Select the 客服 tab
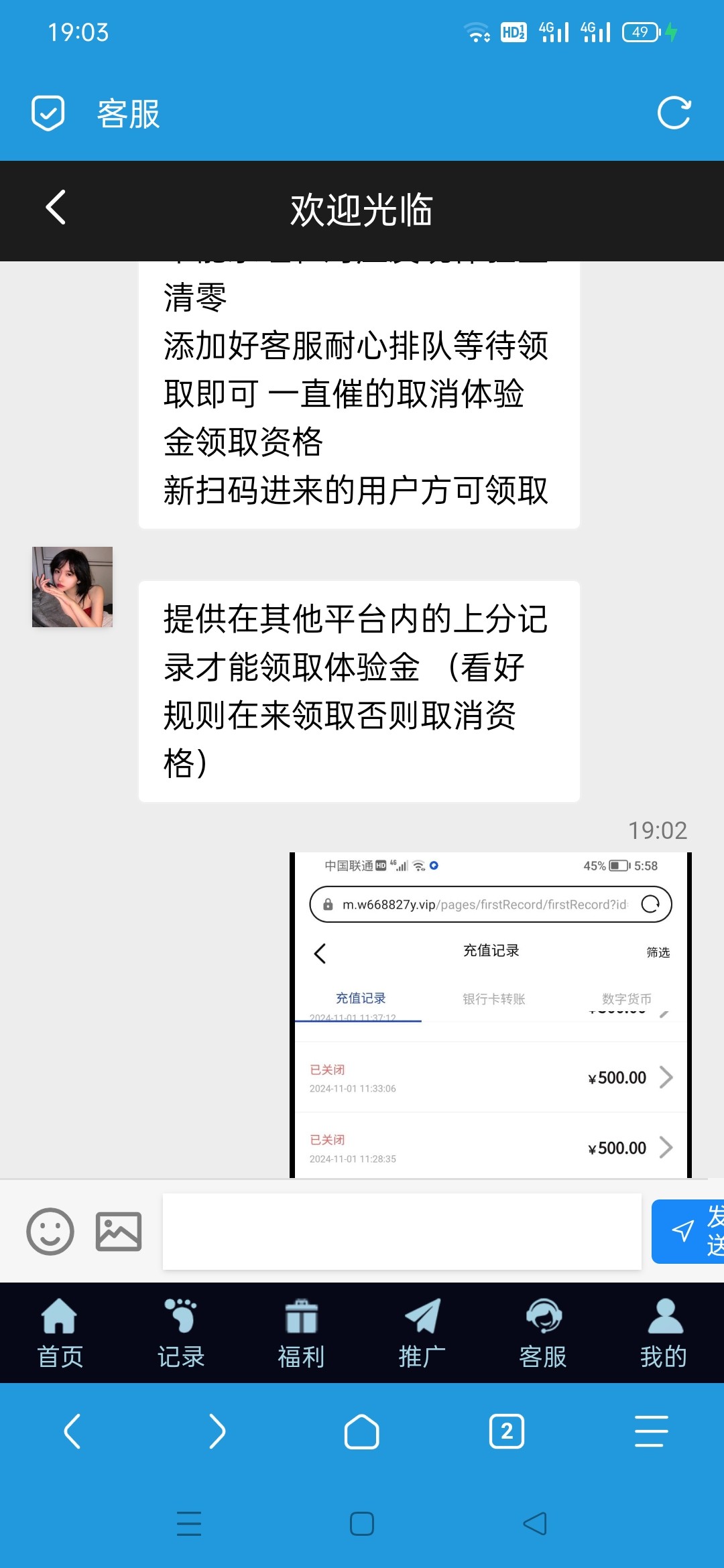 click(x=543, y=1333)
